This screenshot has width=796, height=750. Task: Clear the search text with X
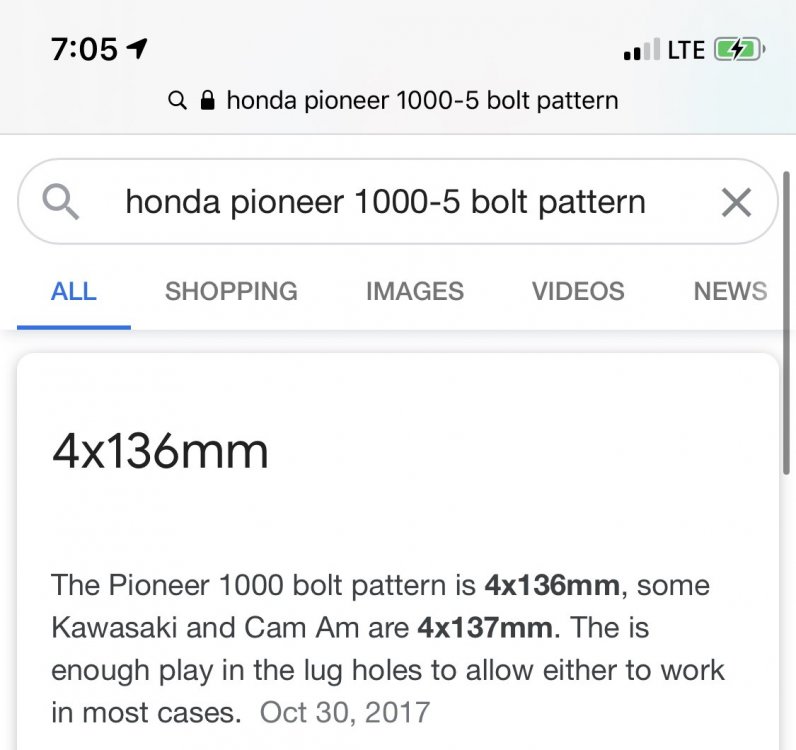736,203
